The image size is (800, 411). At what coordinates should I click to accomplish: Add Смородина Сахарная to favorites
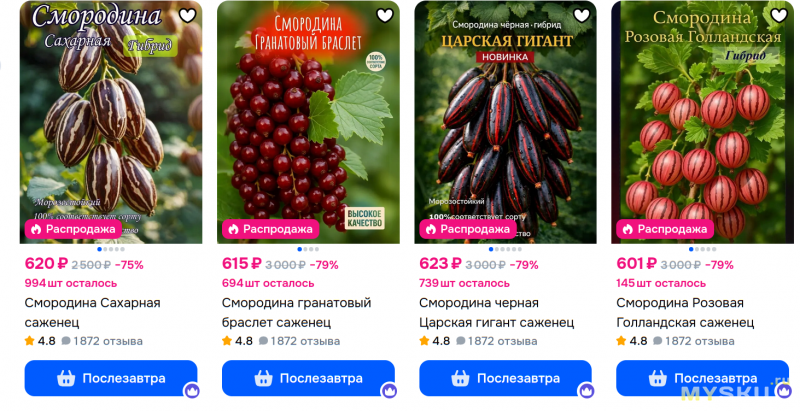(x=189, y=16)
